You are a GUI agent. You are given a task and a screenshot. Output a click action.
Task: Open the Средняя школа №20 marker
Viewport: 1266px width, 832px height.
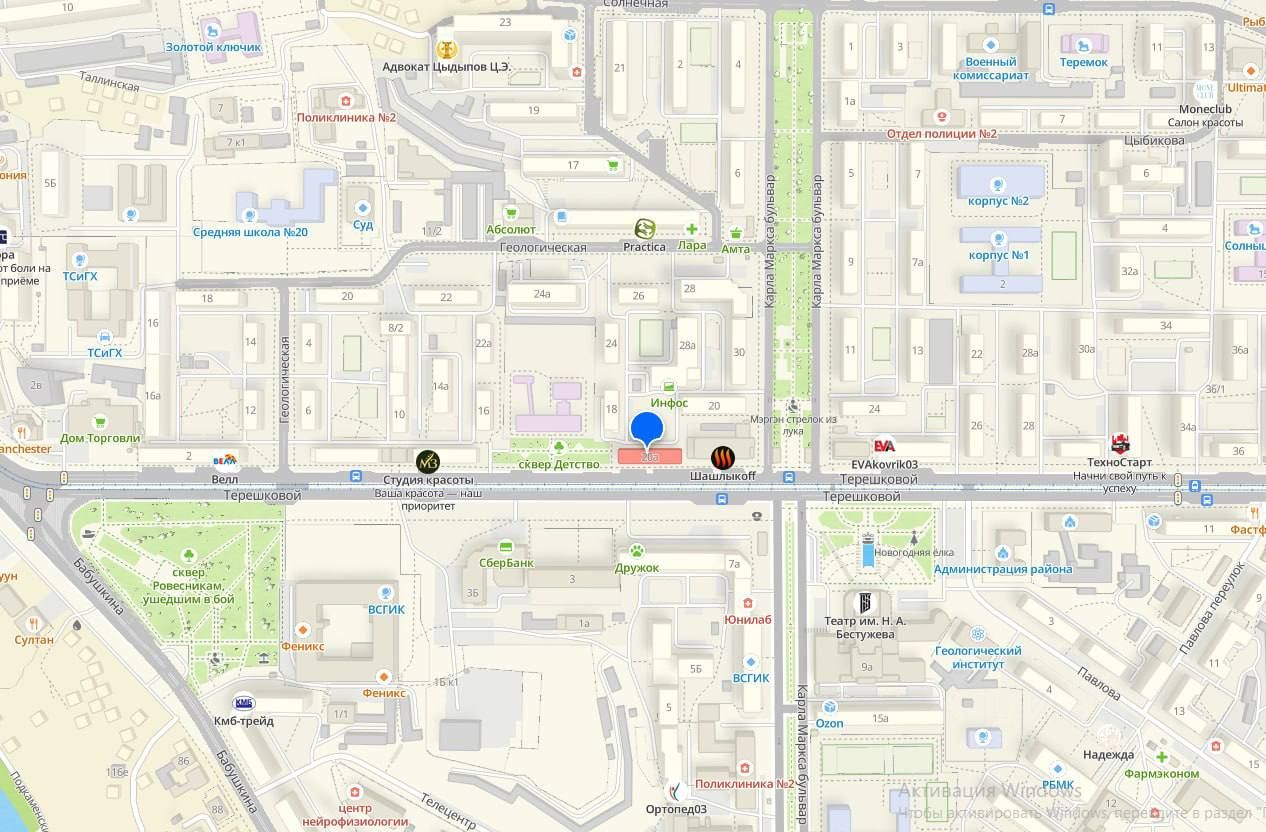251,215
